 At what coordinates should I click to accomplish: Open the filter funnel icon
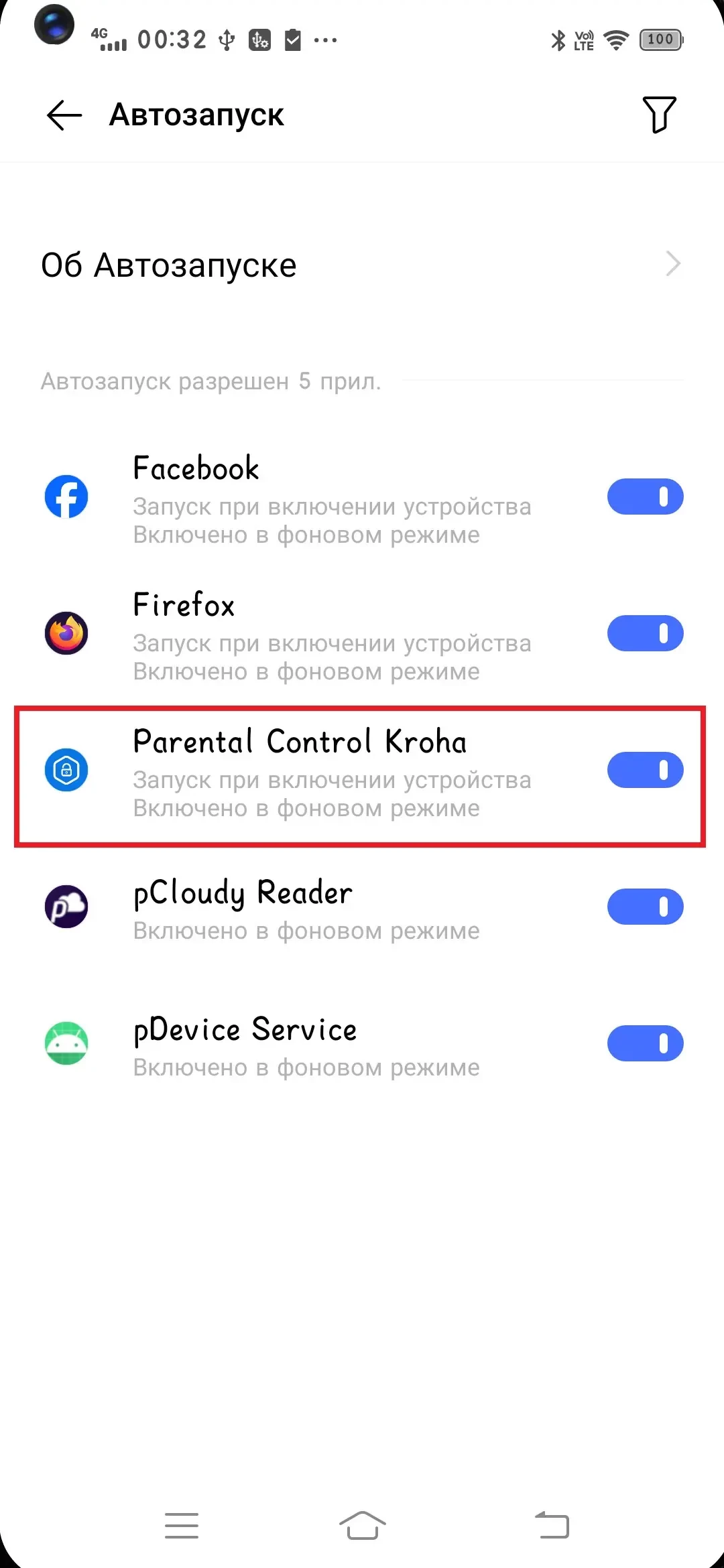(x=659, y=115)
